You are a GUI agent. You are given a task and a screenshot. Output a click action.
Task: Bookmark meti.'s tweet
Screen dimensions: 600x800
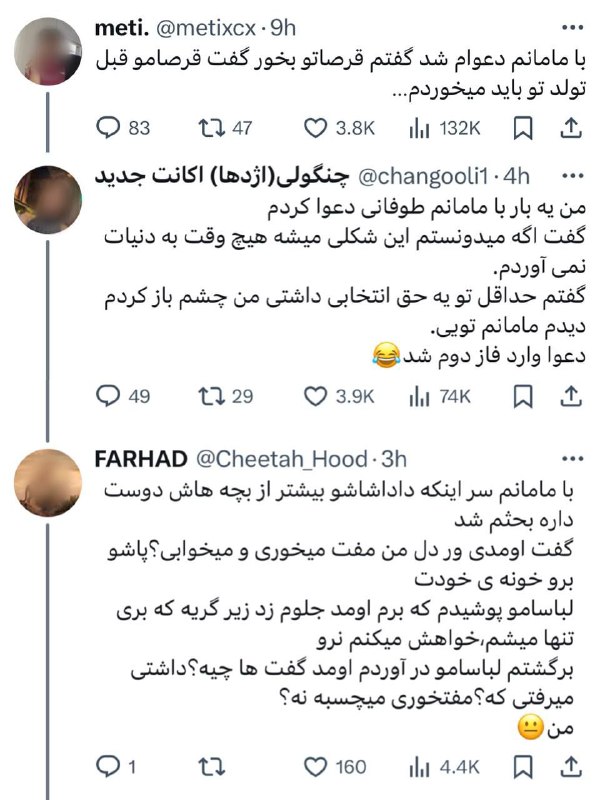(x=521, y=128)
